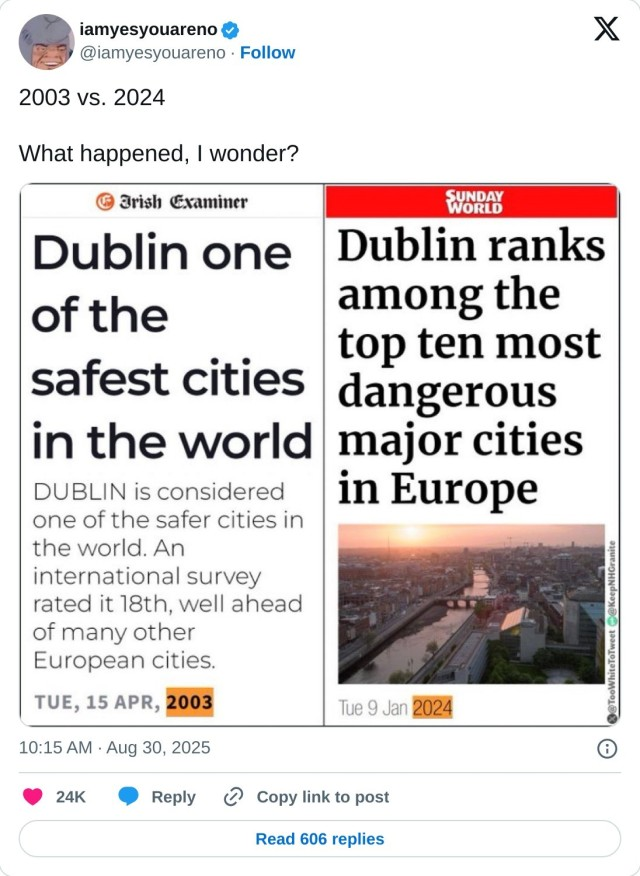This screenshot has height=876, width=640.
Task: Like this post with the heart
Action: point(34,797)
